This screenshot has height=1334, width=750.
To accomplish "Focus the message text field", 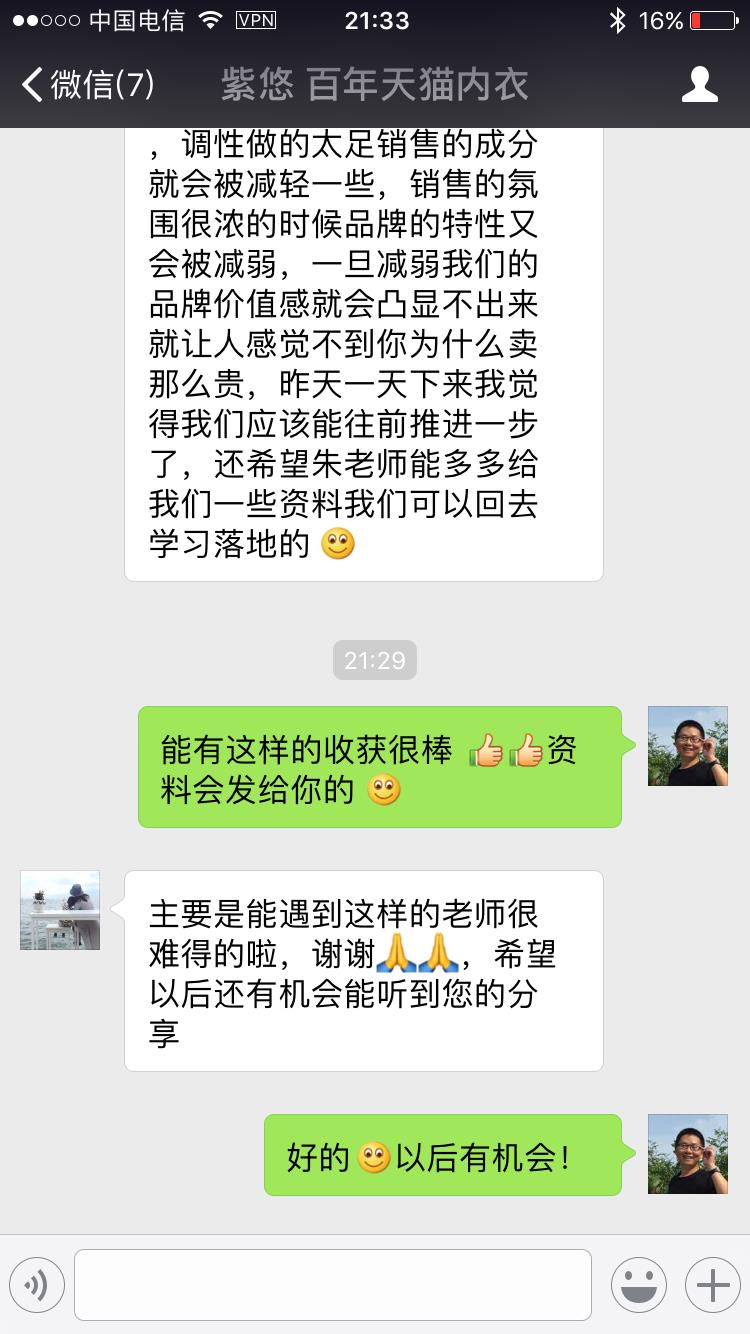I will tap(332, 1285).
